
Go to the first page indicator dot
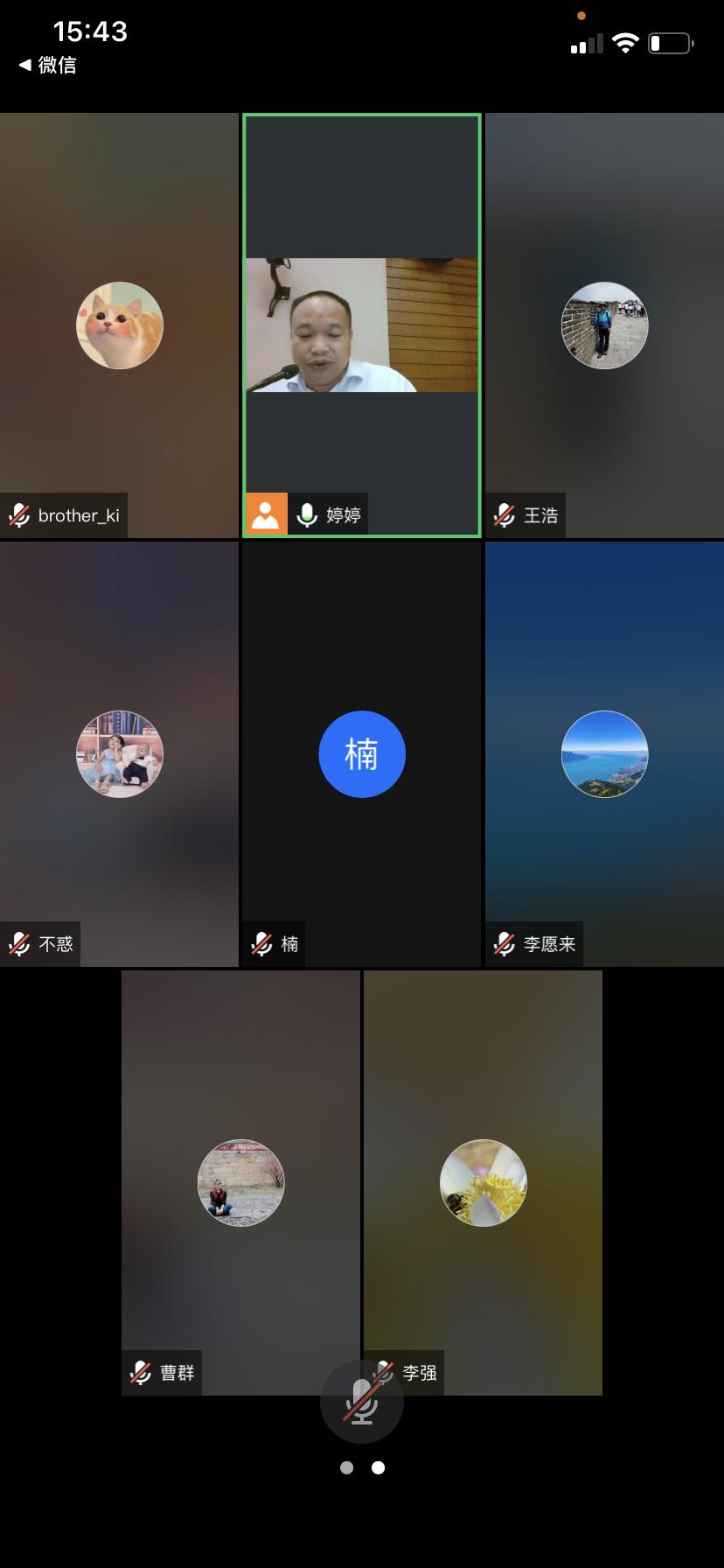346,1467
